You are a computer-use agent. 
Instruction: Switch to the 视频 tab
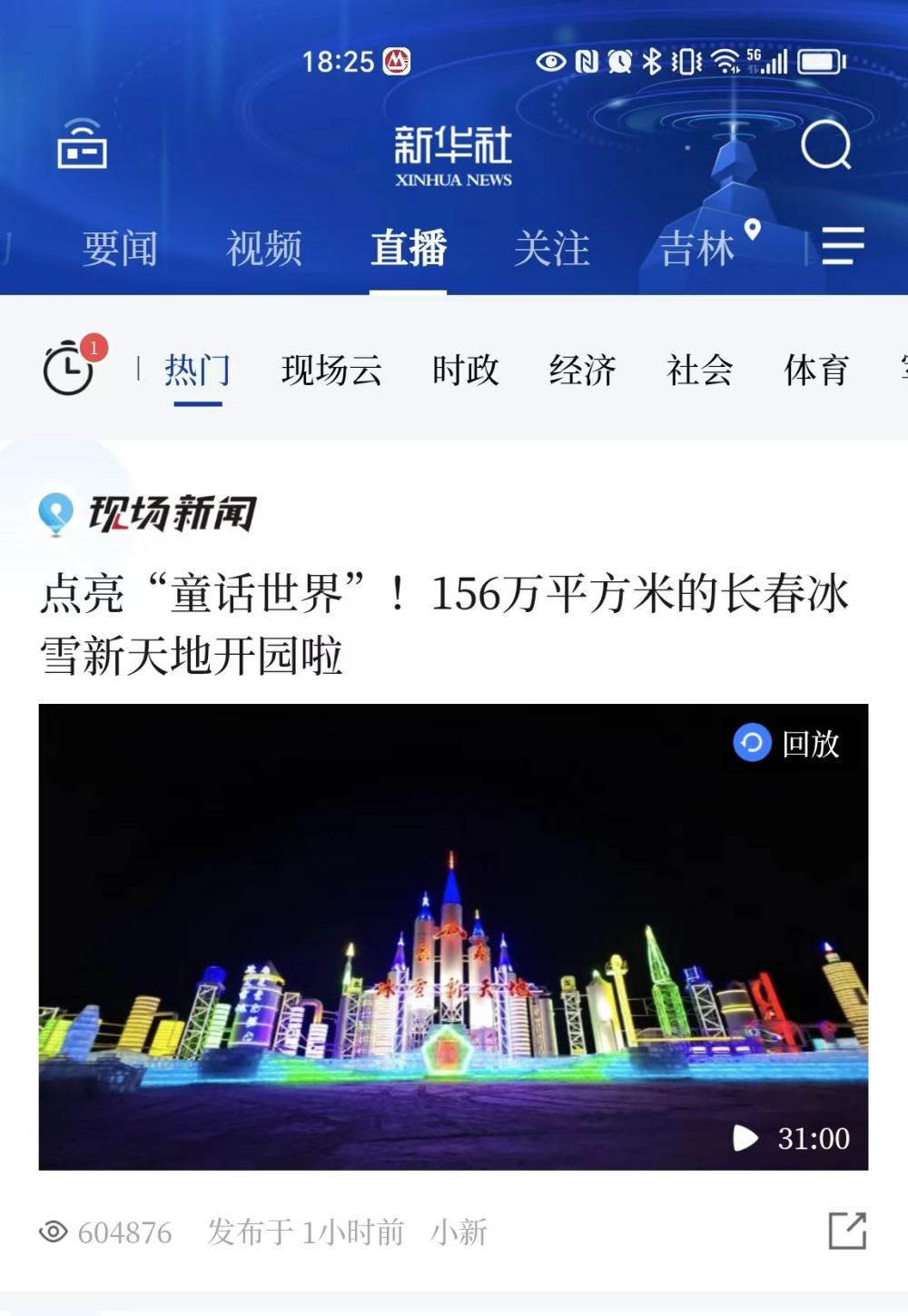tap(263, 248)
